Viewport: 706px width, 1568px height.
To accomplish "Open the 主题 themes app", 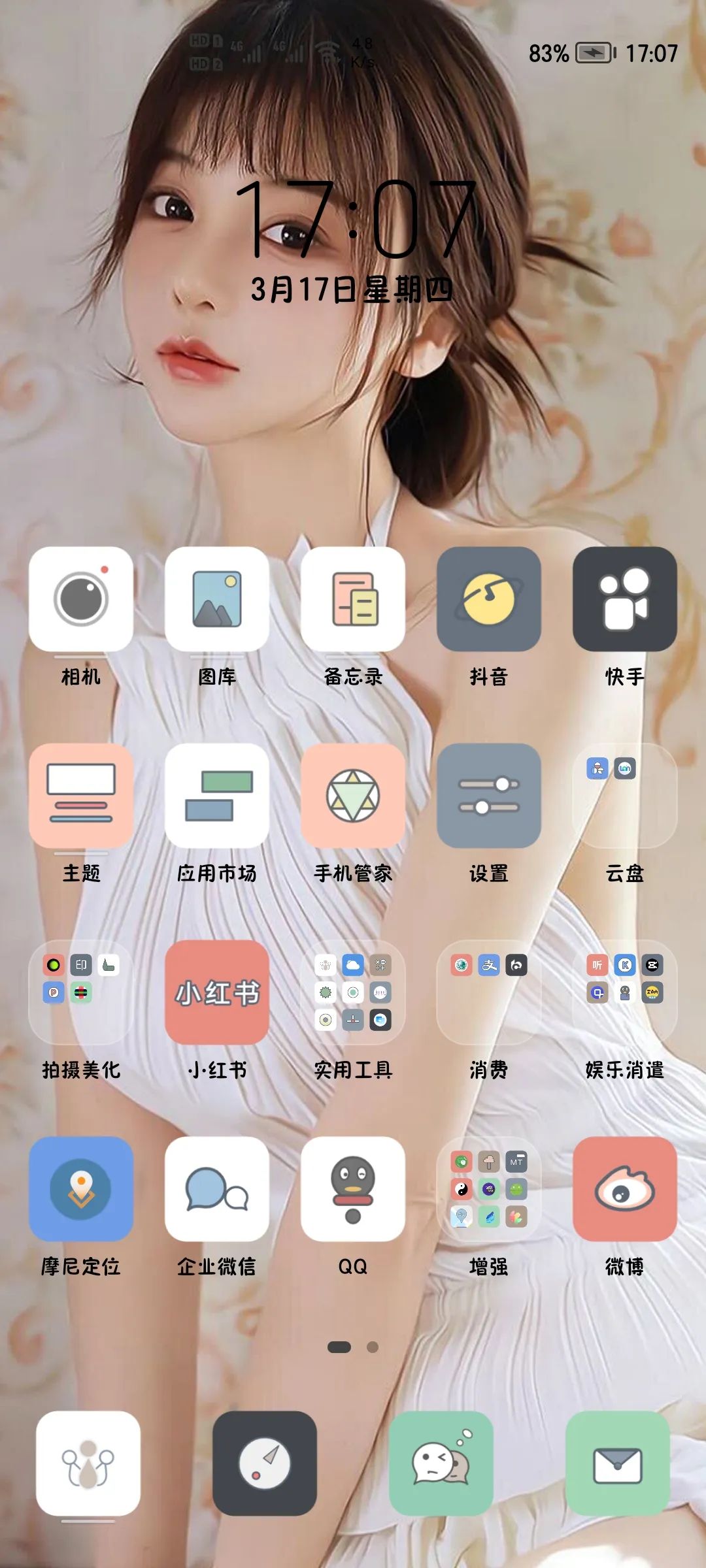I will click(81, 796).
